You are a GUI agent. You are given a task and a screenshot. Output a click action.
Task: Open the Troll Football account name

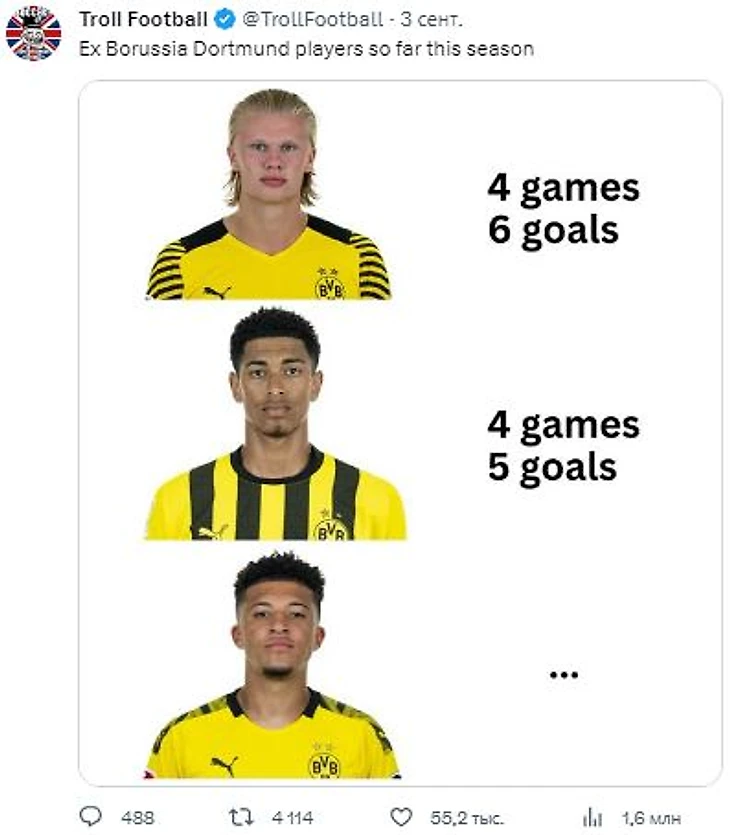coord(142,19)
